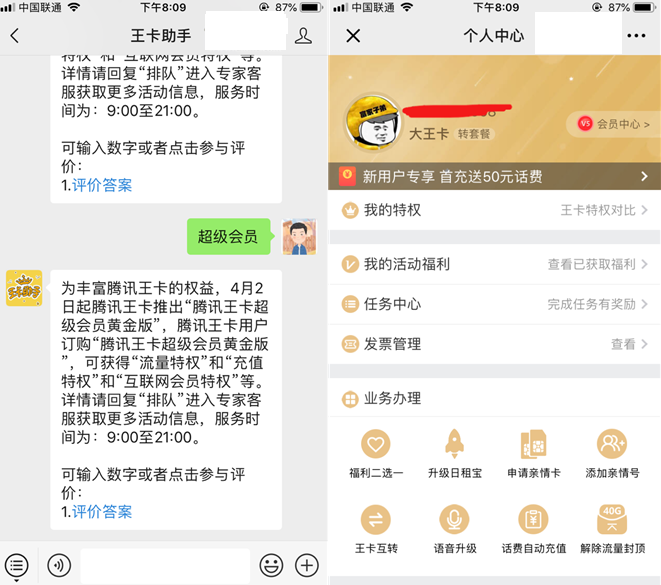Go back from the 王卡助手 chat
661x585 pixels.
[x=14, y=36]
